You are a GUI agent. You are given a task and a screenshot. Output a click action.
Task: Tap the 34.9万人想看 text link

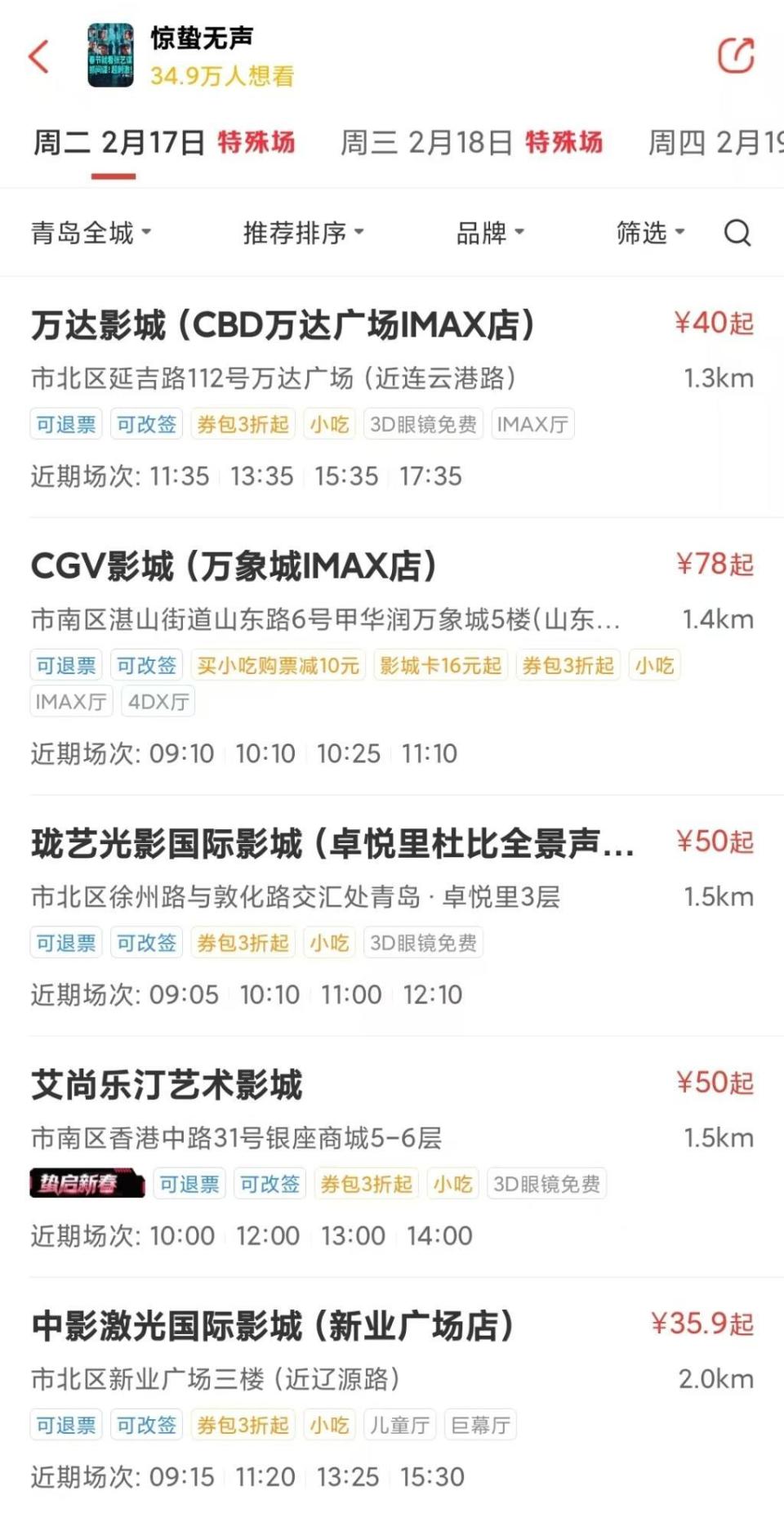click(222, 77)
